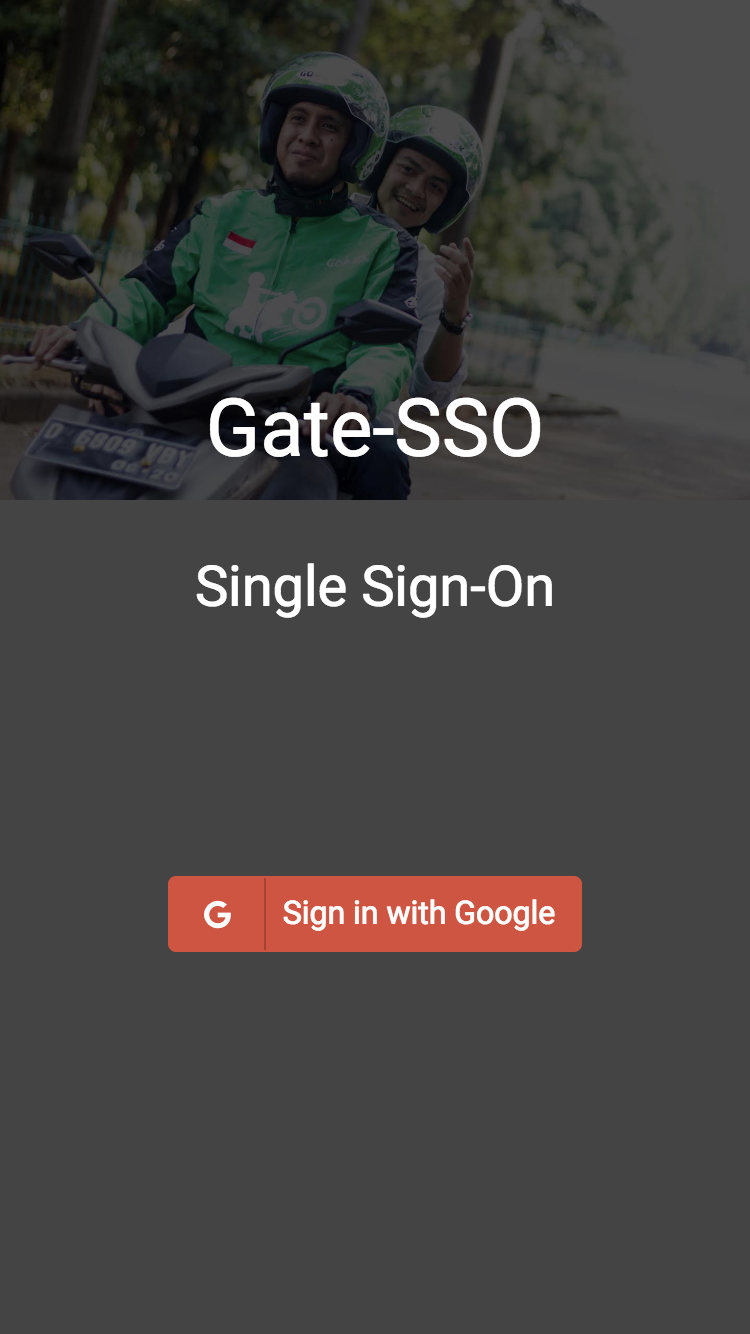Select the Sign in with Google label text
The height and width of the screenshot is (1334, 750).
point(418,913)
